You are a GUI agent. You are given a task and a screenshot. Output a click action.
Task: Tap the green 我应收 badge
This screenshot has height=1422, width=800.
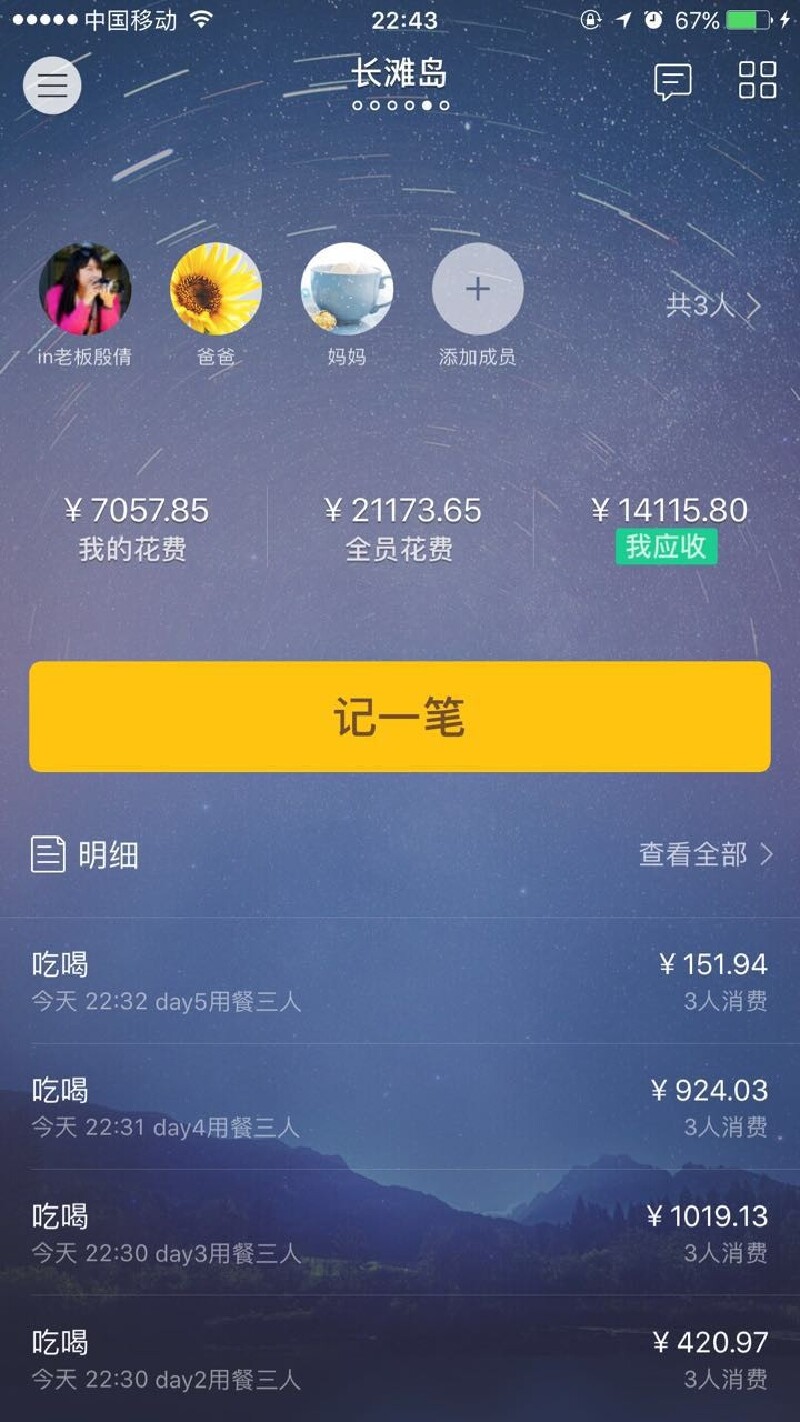(x=666, y=547)
